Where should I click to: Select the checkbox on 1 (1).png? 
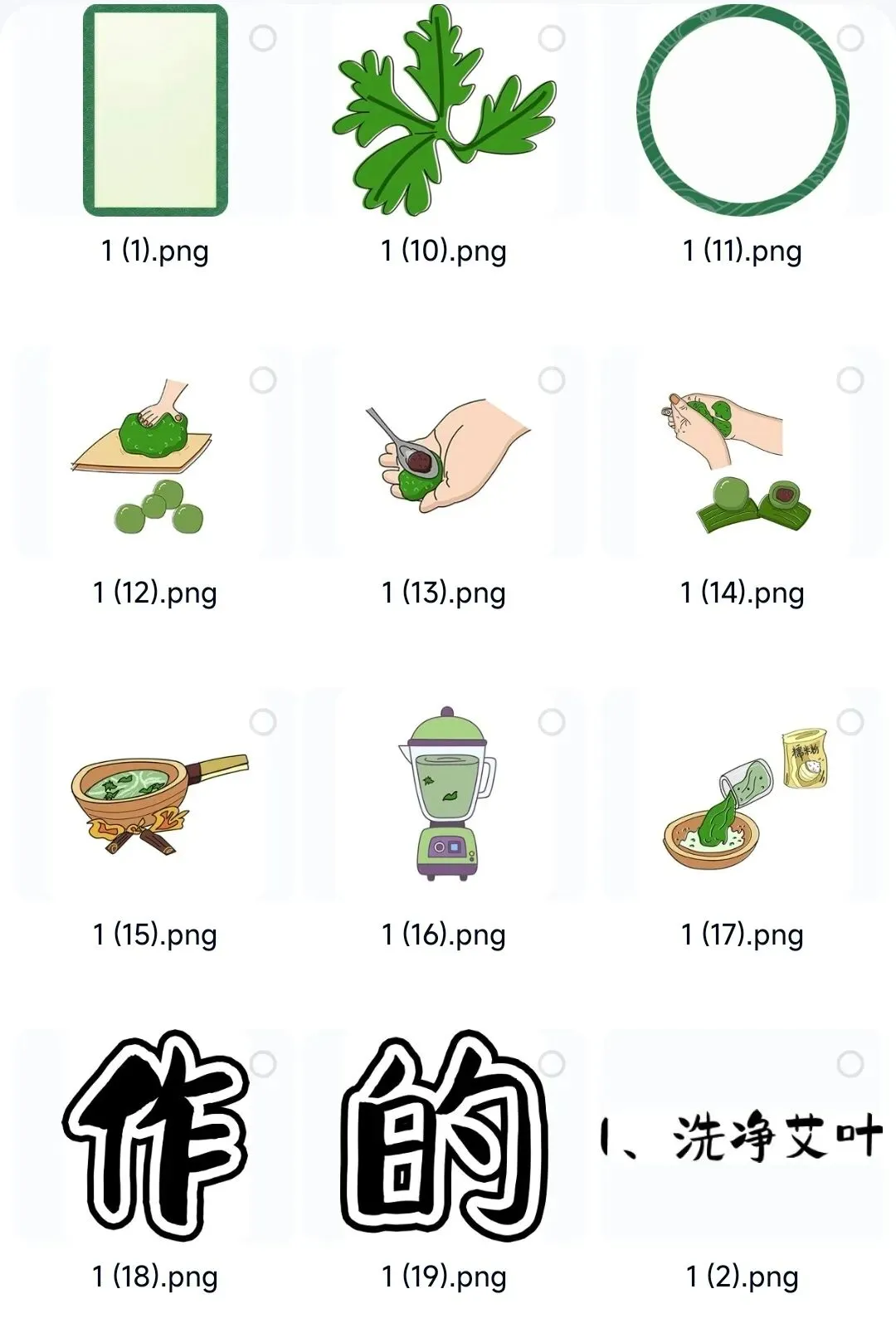coord(263,38)
